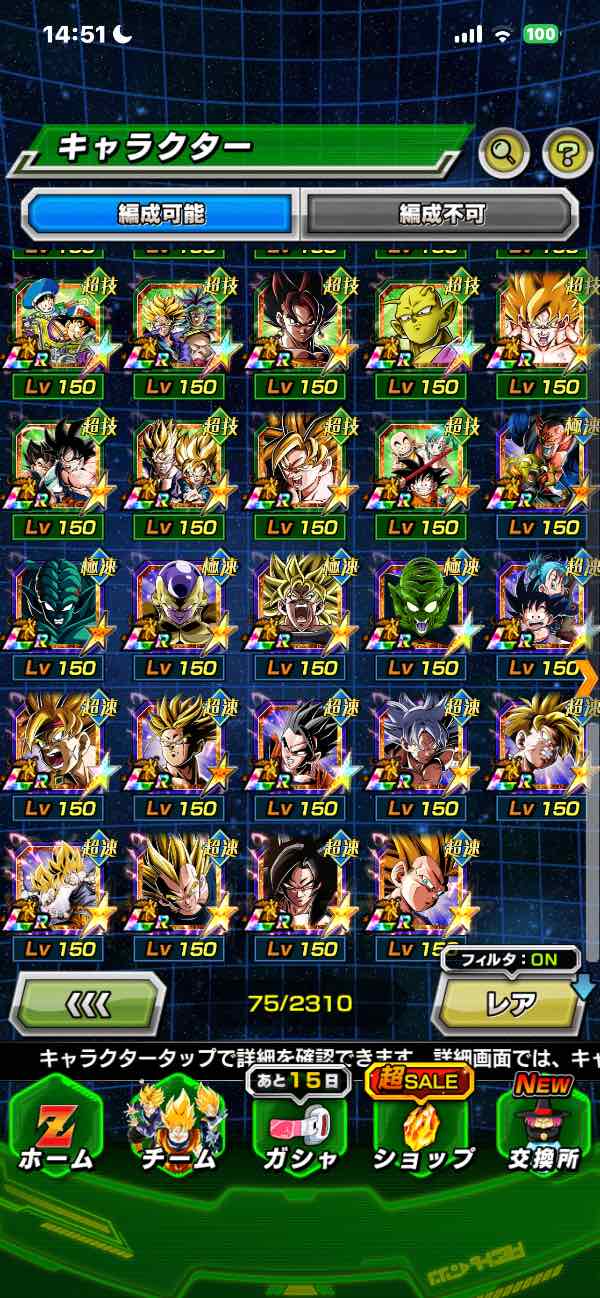Open the ガシャ menu
The width and height of the screenshot is (600, 1298).
tap(300, 1125)
